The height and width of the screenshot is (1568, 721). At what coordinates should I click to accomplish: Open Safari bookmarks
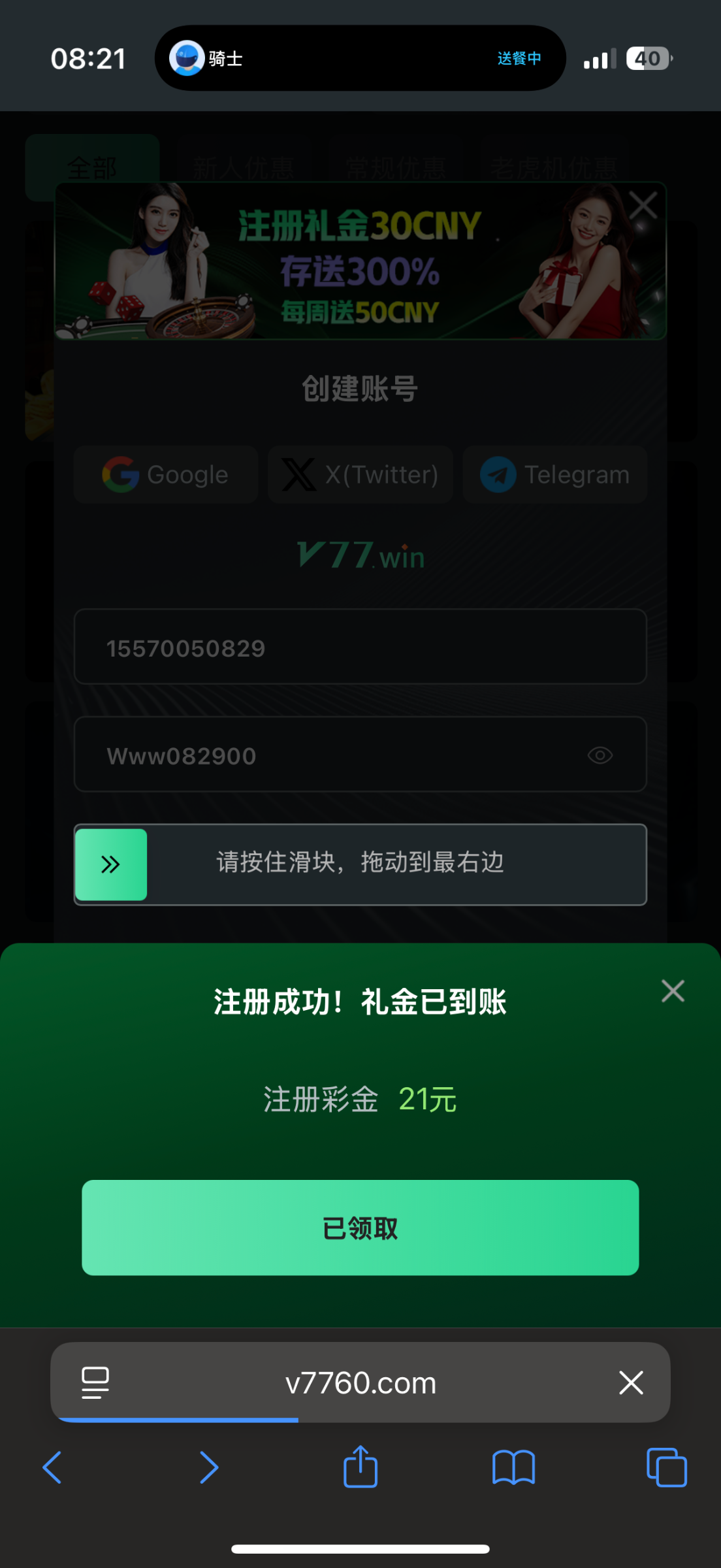pos(513,1467)
